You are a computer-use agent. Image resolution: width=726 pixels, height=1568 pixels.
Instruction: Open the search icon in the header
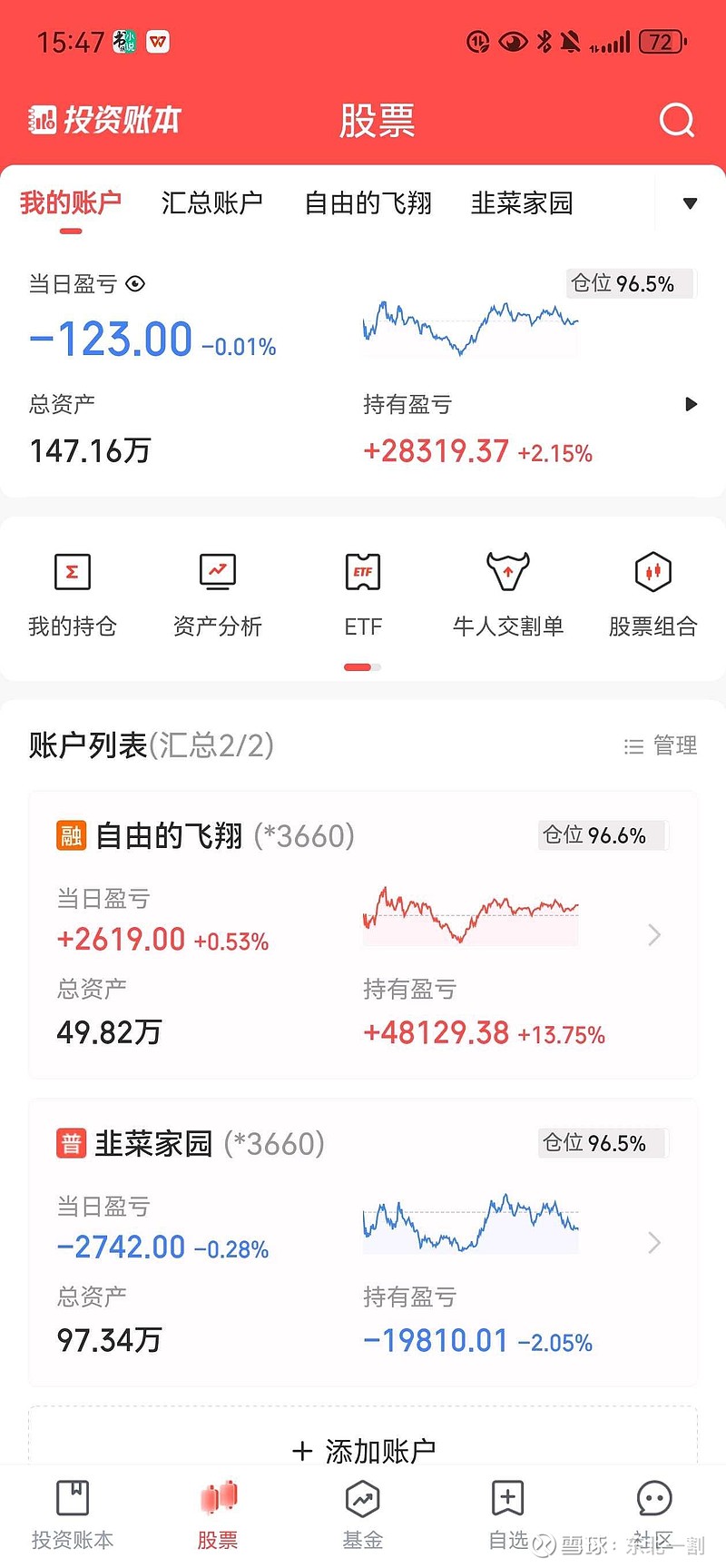coord(676,120)
